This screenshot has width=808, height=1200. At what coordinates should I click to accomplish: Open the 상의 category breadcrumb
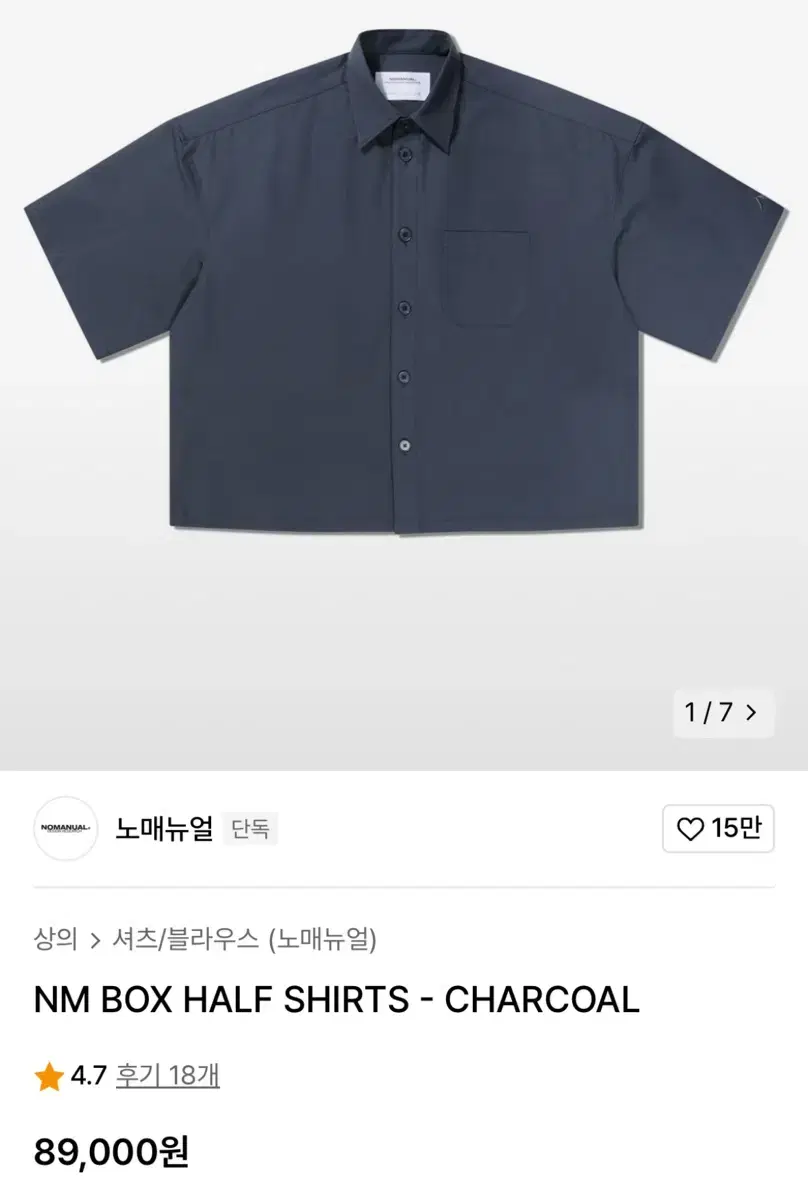(x=55, y=939)
